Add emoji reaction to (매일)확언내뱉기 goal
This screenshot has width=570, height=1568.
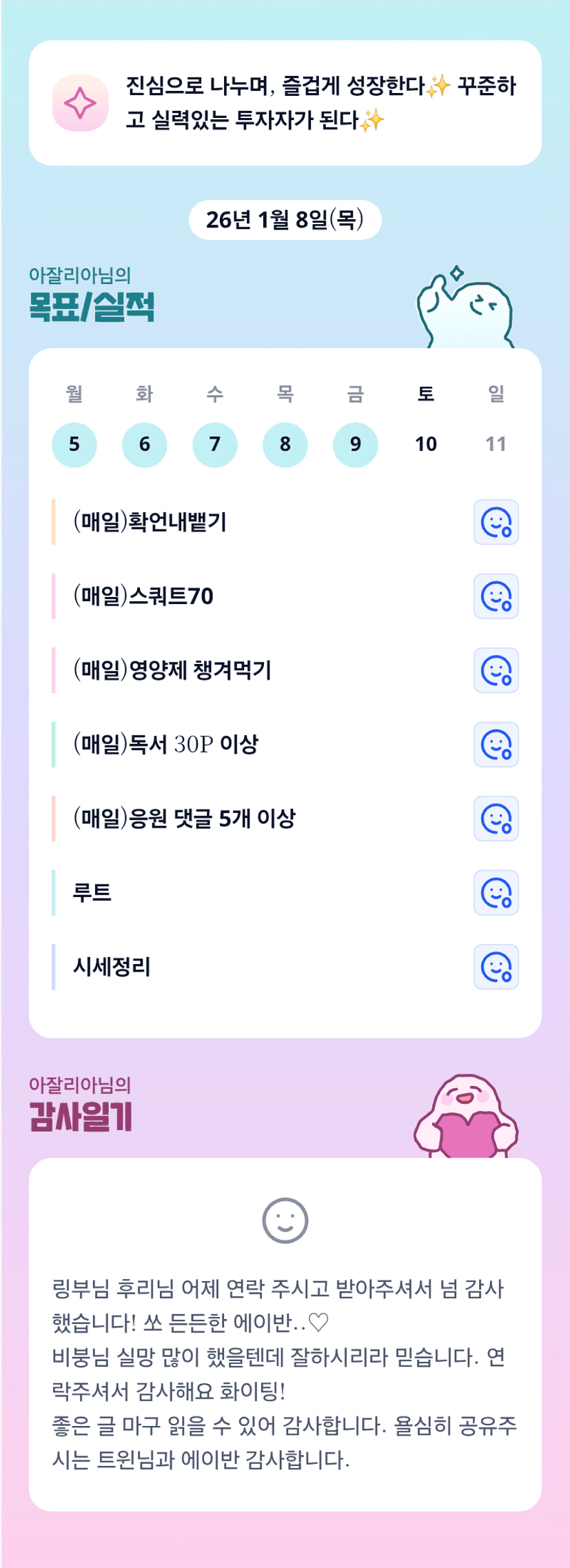point(496,522)
